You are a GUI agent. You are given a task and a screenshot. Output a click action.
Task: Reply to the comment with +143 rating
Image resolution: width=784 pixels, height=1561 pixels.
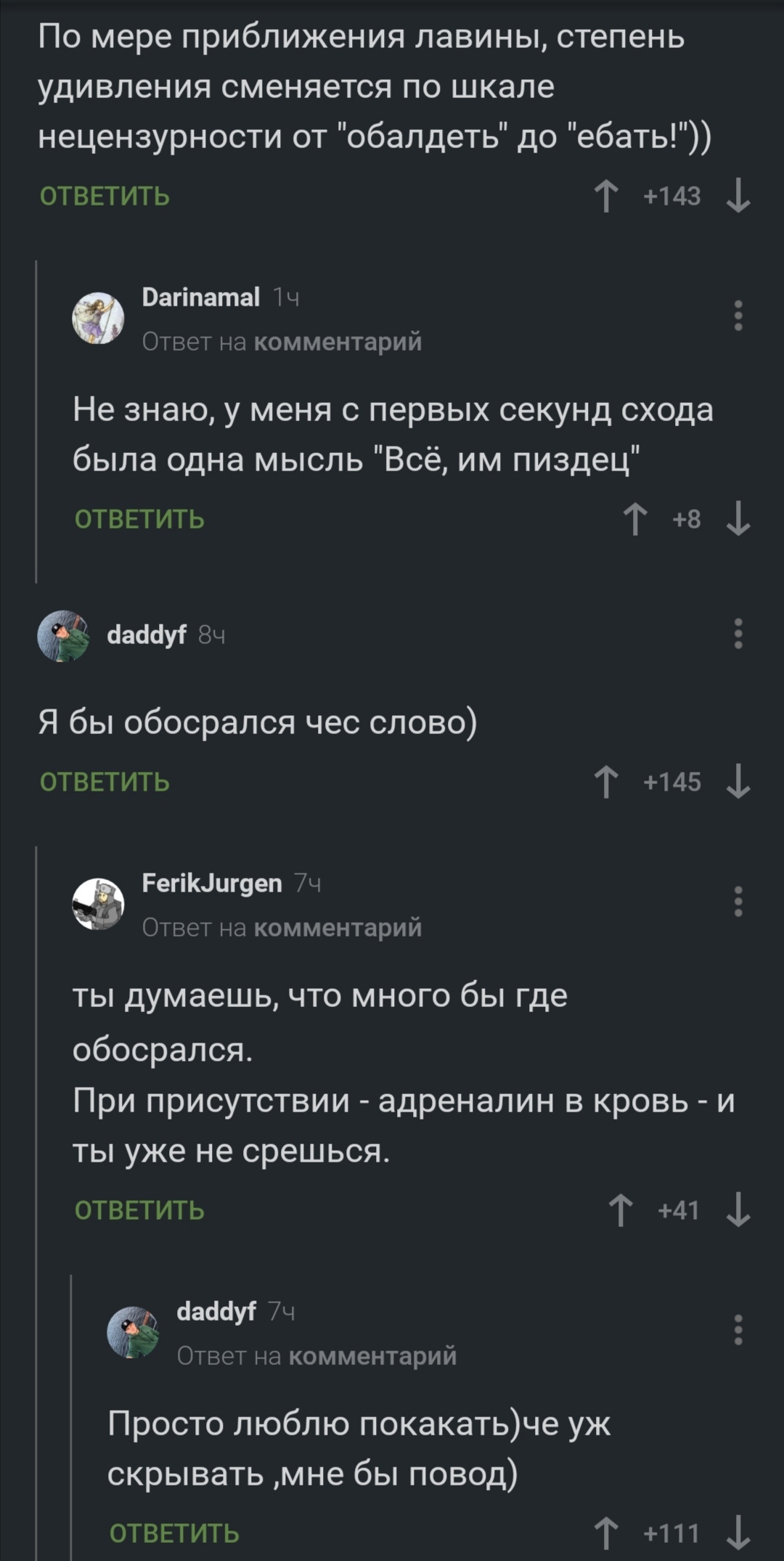point(105,196)
